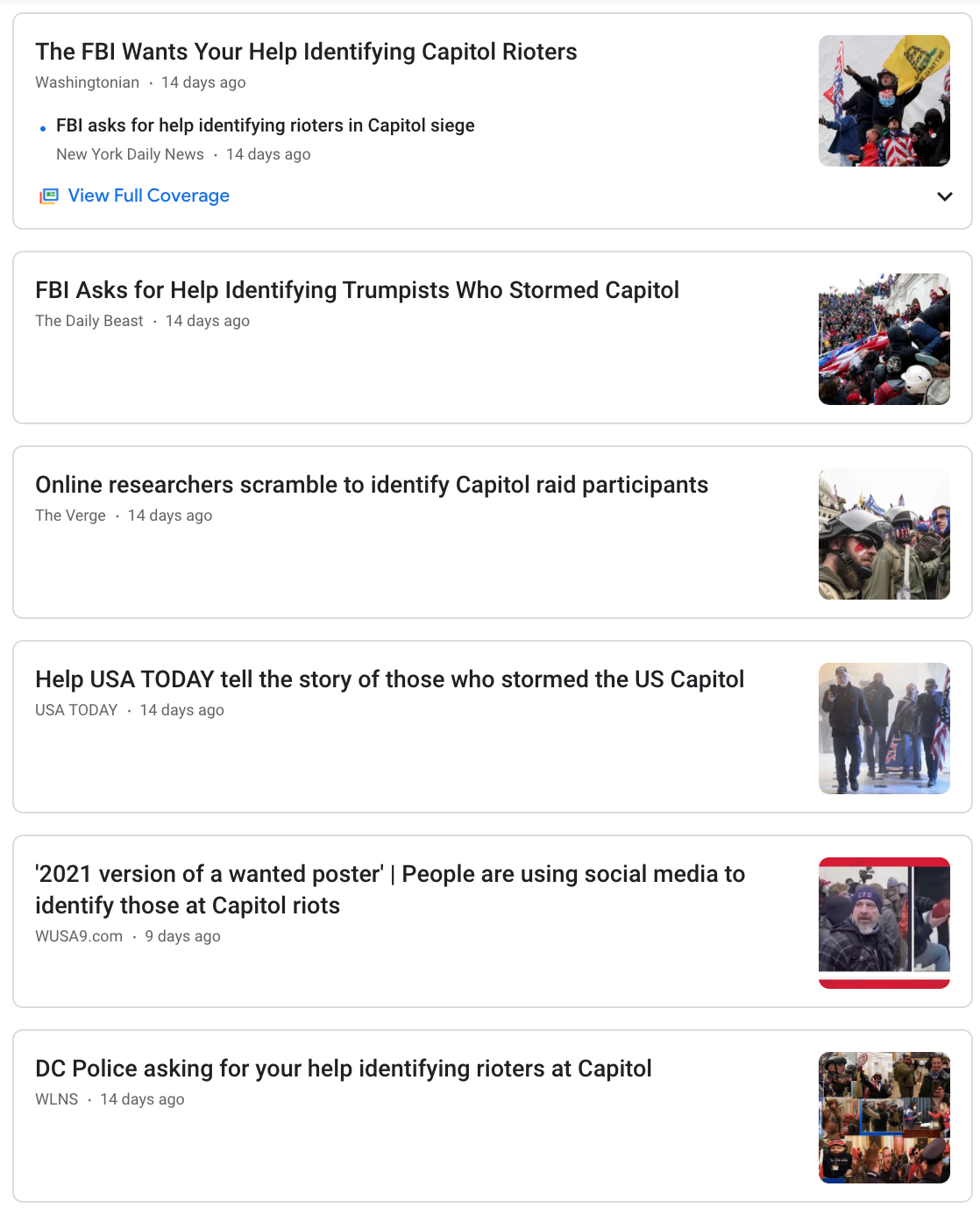The image size is (980, 1215).
Task: Read The Verge online researchers story
Action: [372, 486]
